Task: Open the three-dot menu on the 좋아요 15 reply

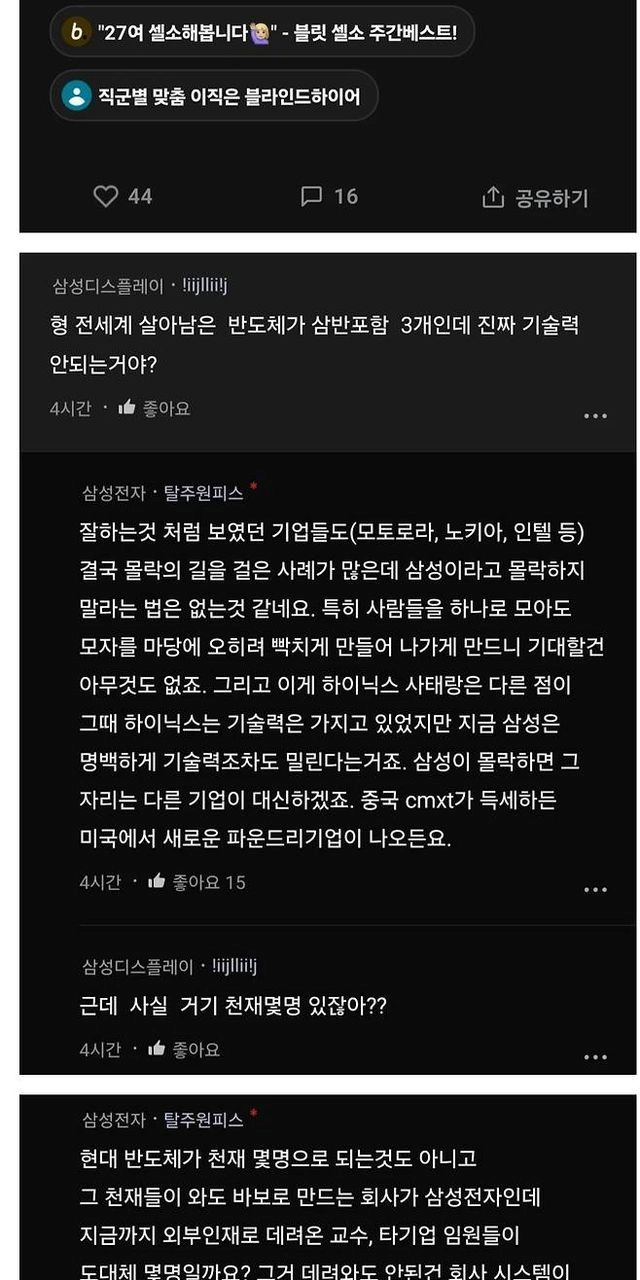Action: pos(595,890)
